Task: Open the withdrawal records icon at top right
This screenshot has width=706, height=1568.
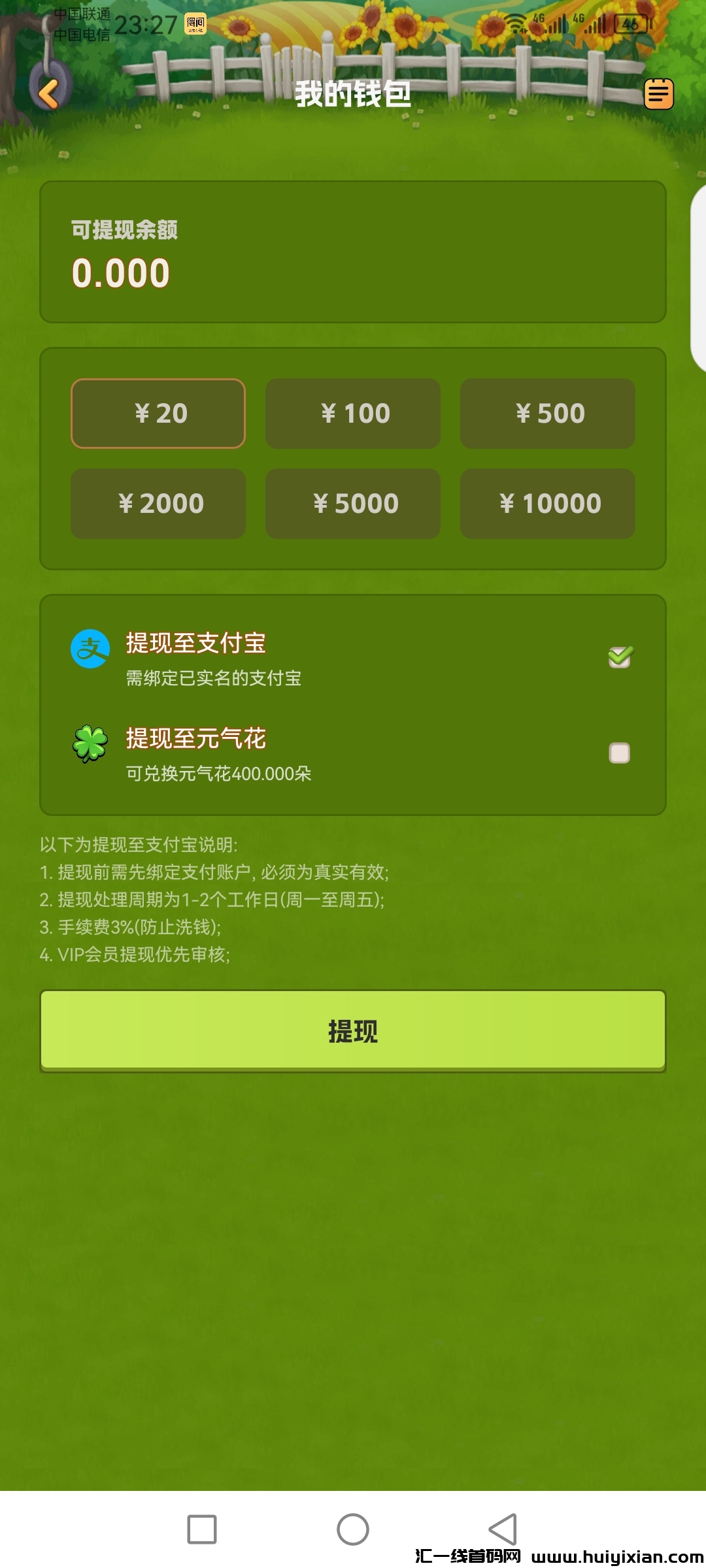Action: (658, 93)
